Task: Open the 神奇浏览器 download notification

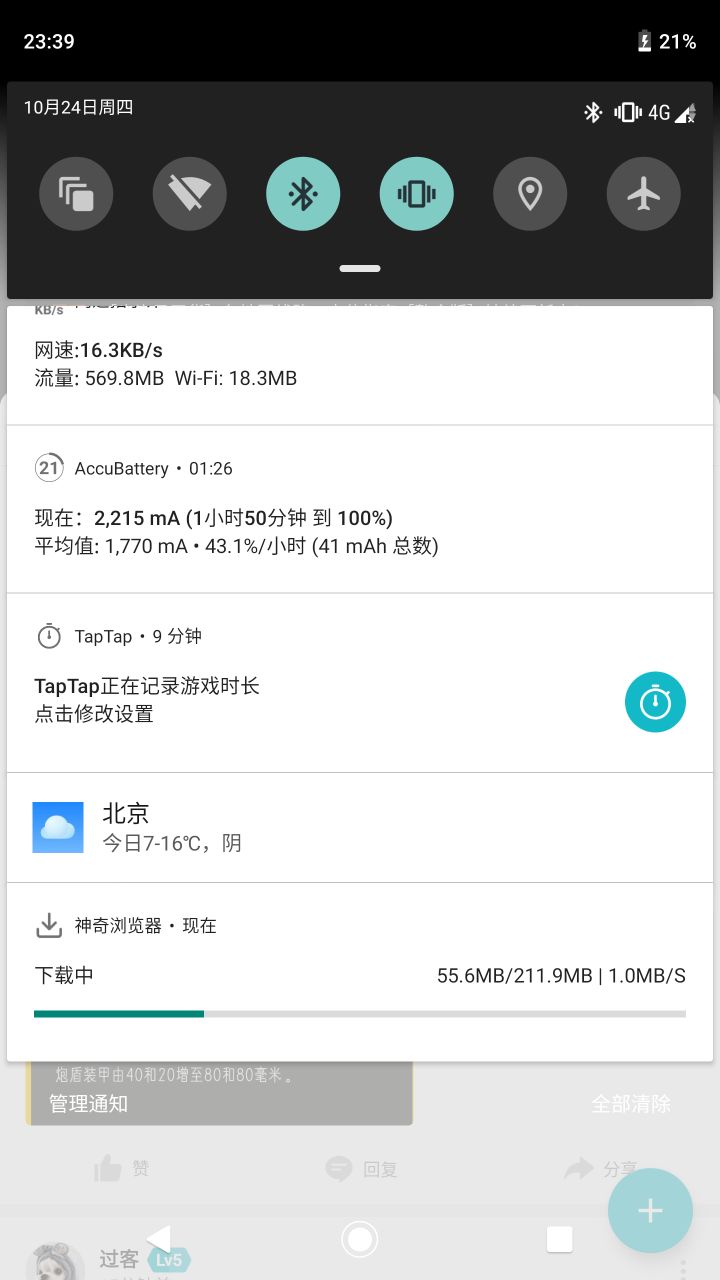Action: coord(360,972)
